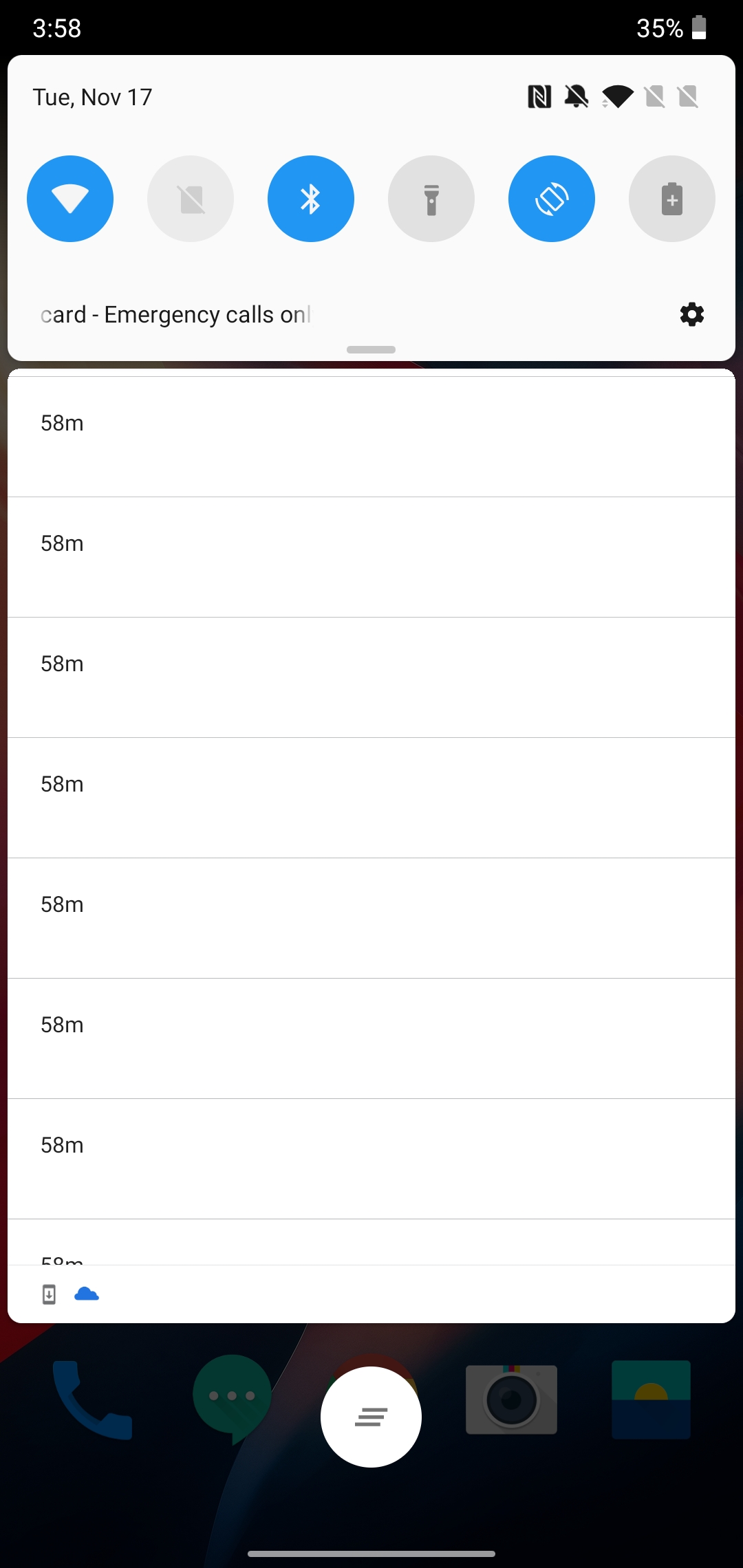The width and height of the screenshot is (743, 1568).
Task: Open the second 58m notification
Action: (371, 555)
